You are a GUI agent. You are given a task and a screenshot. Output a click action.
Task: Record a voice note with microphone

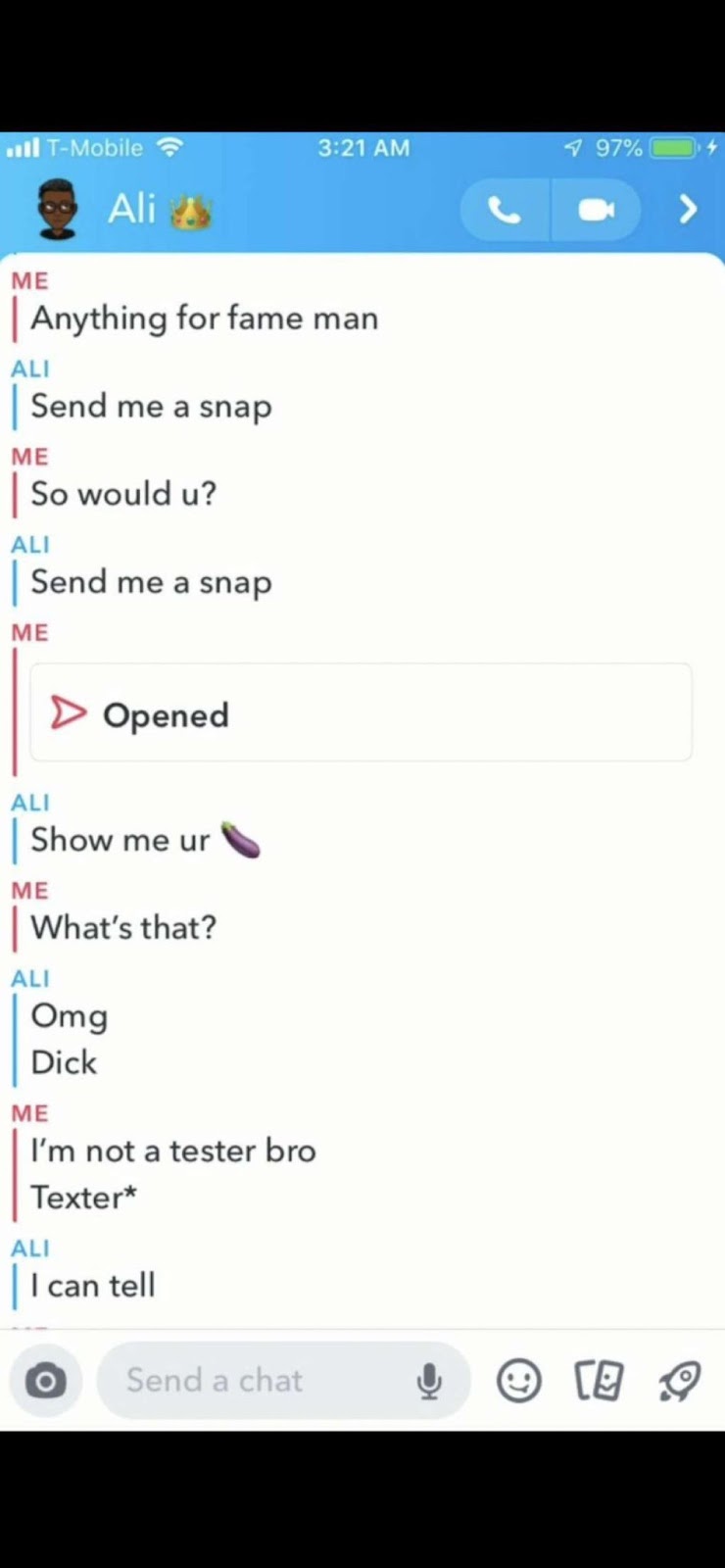click(428, 1382)
